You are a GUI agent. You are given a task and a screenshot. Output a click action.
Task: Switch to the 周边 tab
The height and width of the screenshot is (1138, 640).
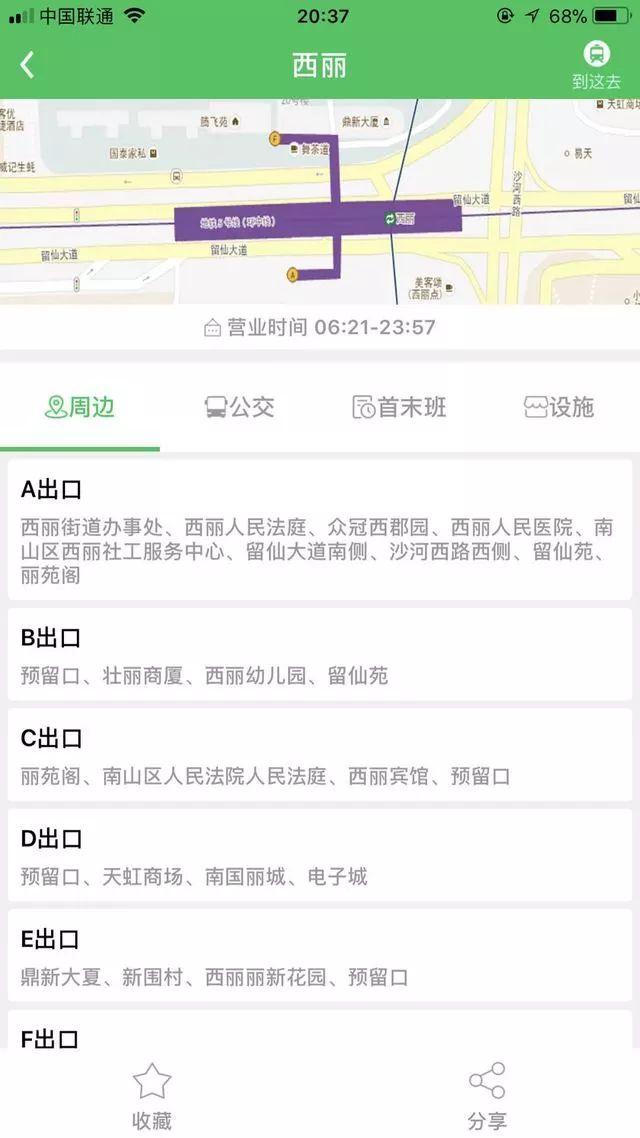pos(80,407)
